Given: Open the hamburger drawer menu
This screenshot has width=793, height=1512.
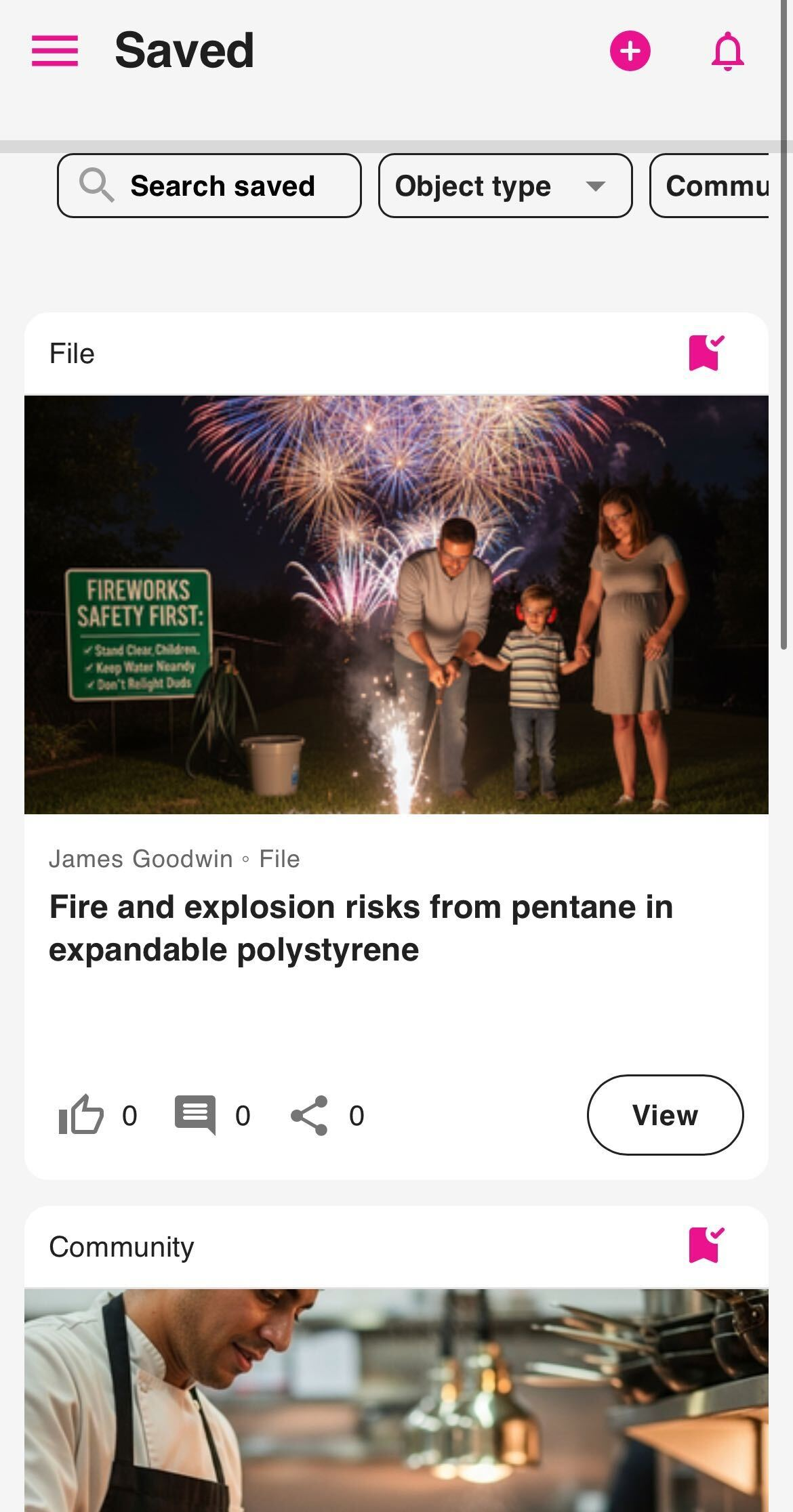Looking at the screenshot, I should (55, 51).
